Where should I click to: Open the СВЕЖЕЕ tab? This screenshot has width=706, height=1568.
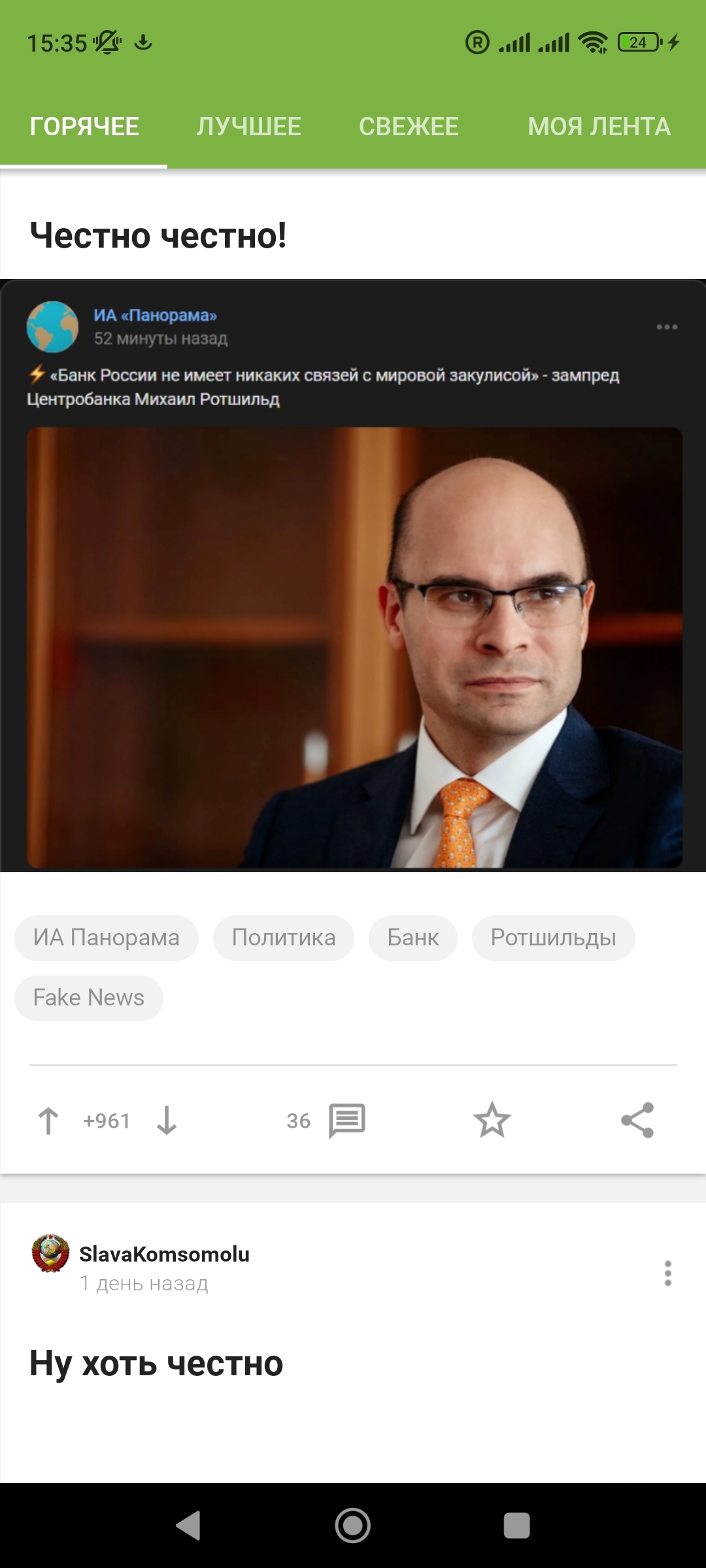coord(409,126)
